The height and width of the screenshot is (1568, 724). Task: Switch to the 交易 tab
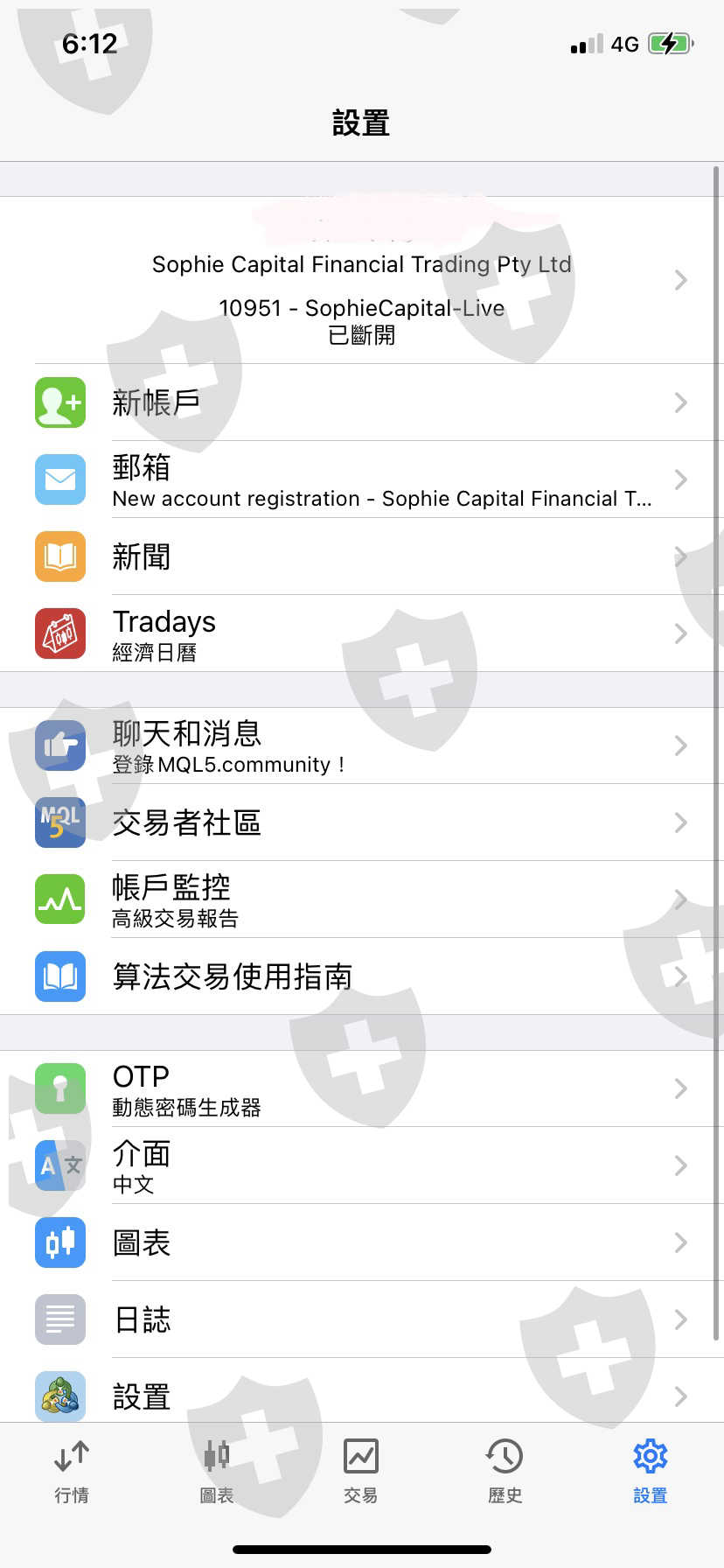pyautogui.click(x=361, y=1472)
